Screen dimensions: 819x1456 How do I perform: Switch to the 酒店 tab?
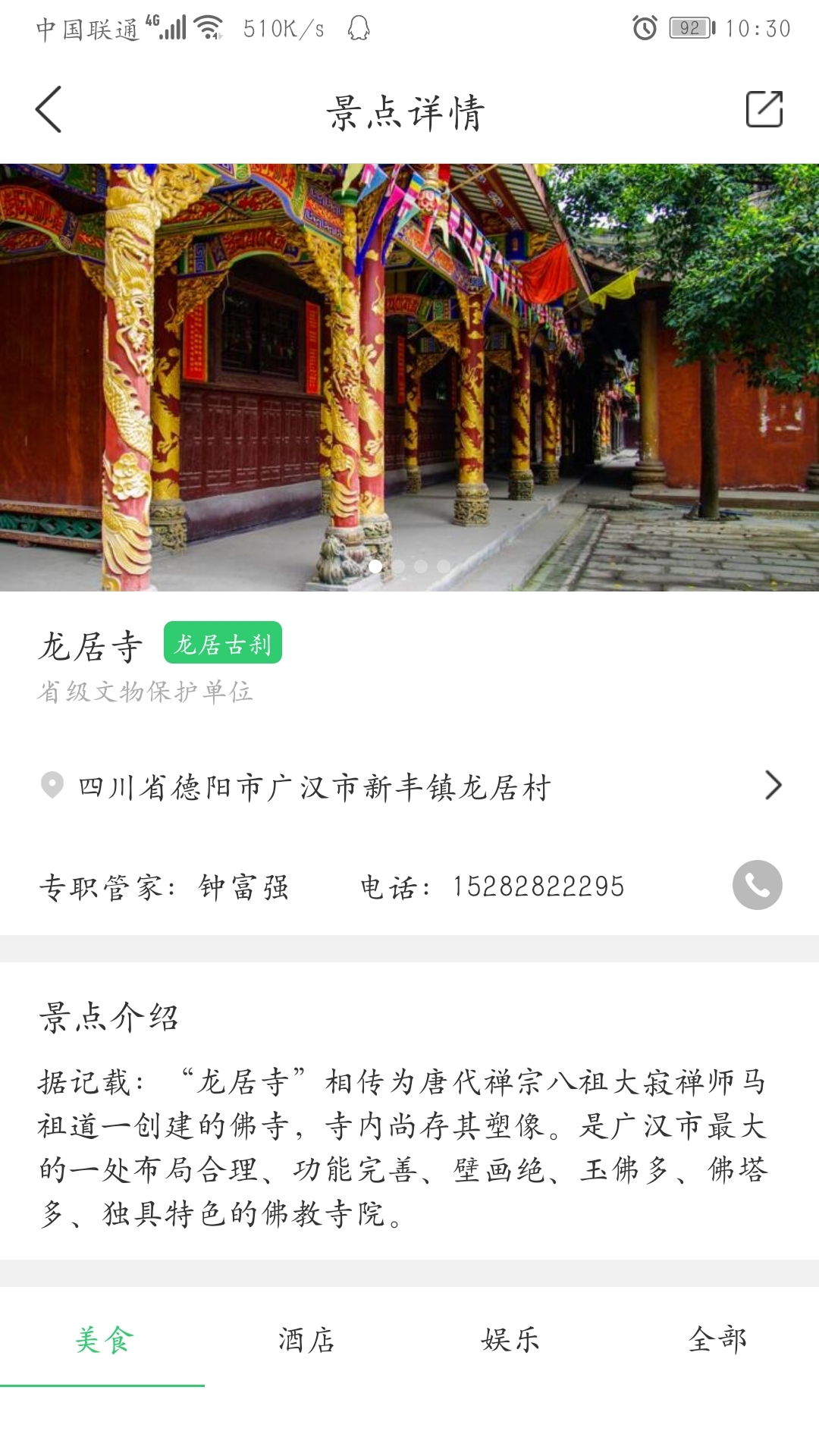pos(306,1340)
